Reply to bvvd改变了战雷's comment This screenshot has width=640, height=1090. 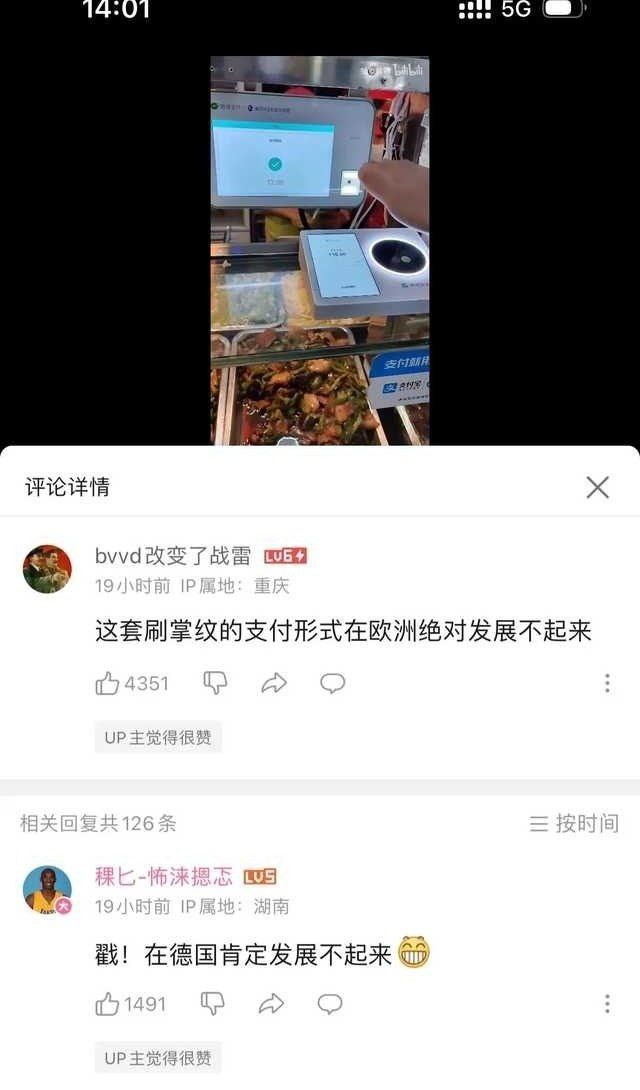333,683
